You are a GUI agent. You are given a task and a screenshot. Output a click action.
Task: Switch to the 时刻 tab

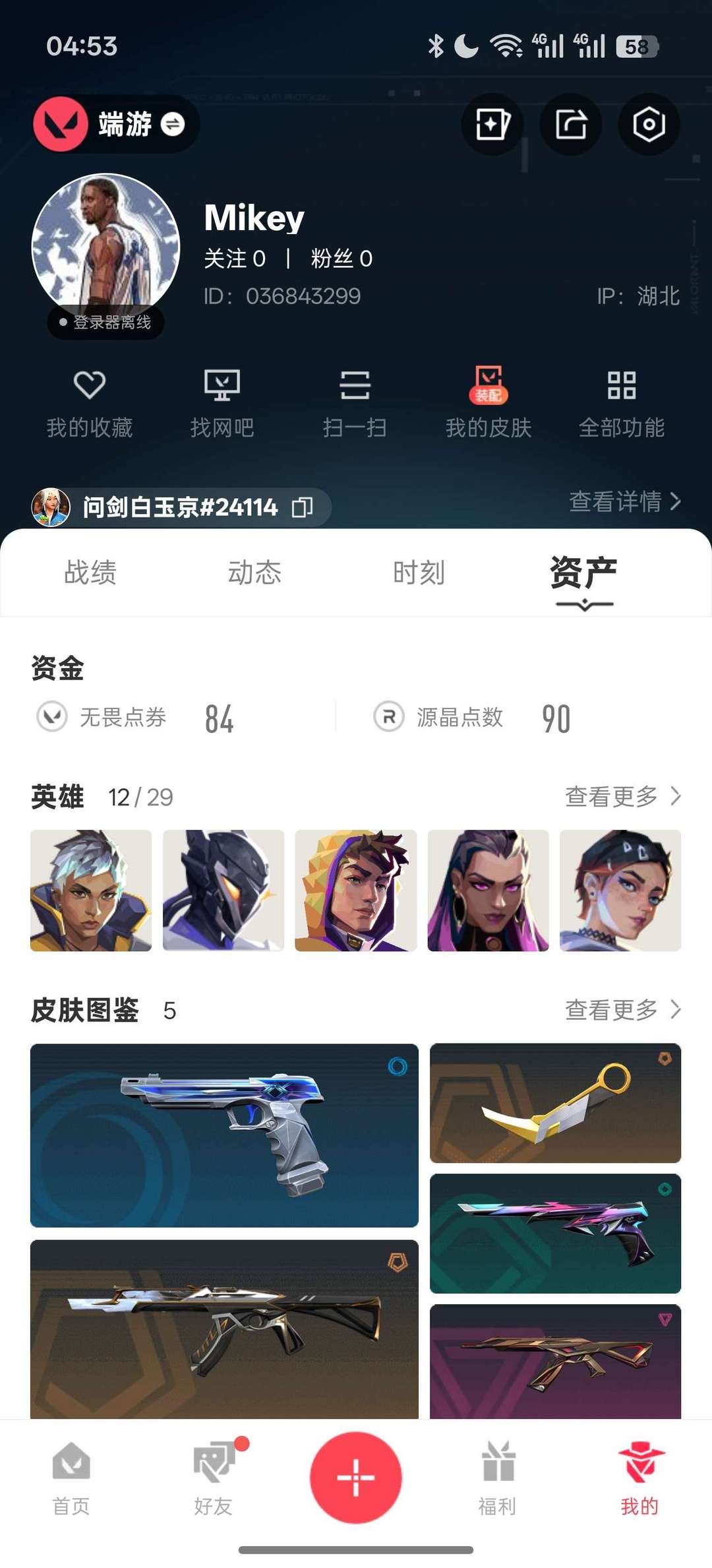(x=419, y=572)
